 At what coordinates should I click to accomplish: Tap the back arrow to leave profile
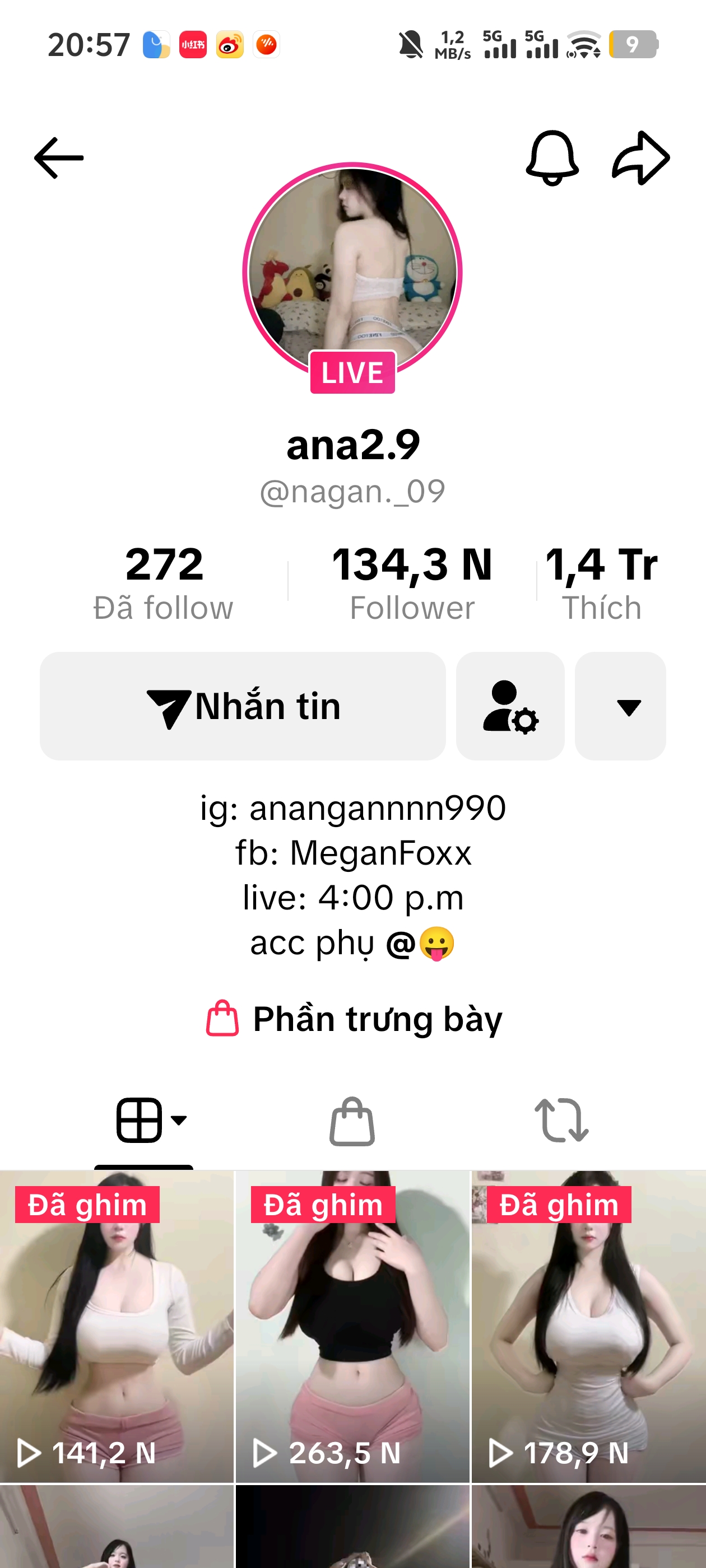coord(59,158)
